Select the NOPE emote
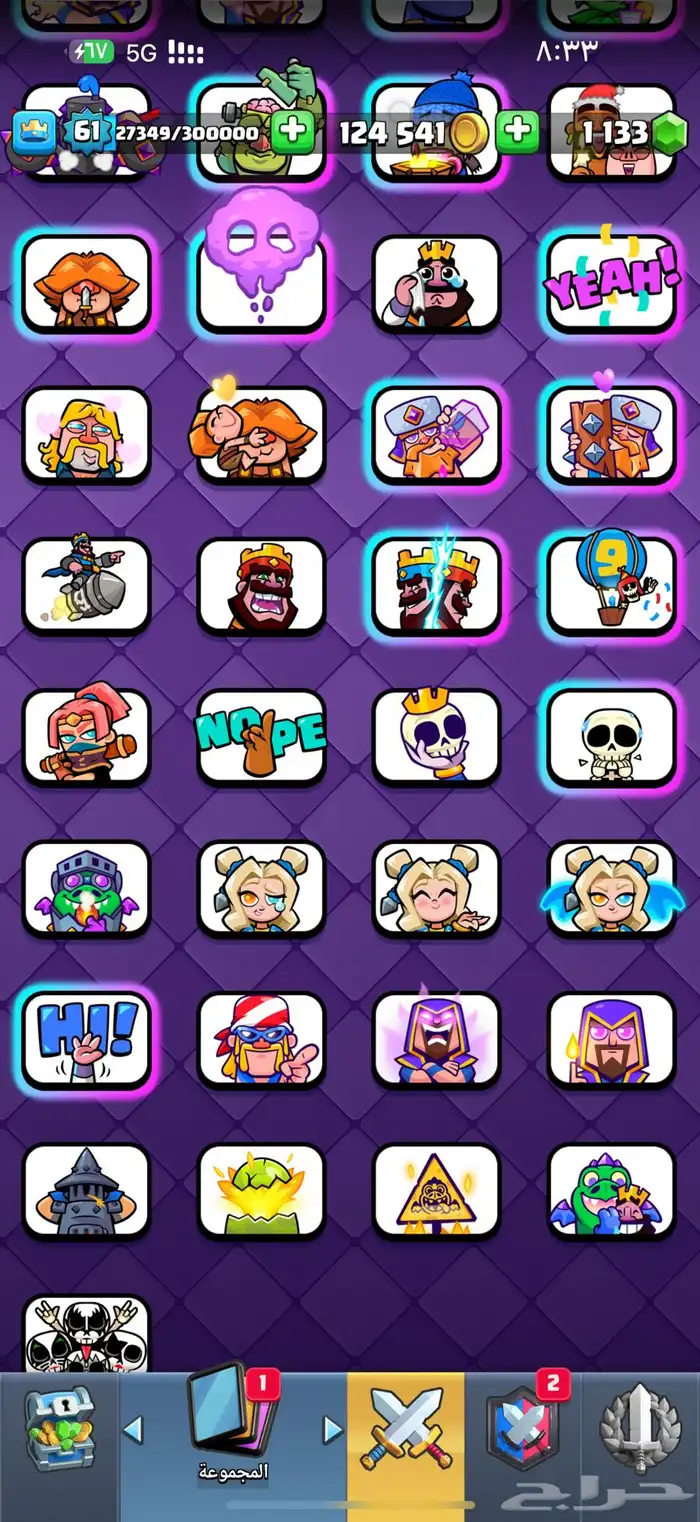 [x=261, y=738]
